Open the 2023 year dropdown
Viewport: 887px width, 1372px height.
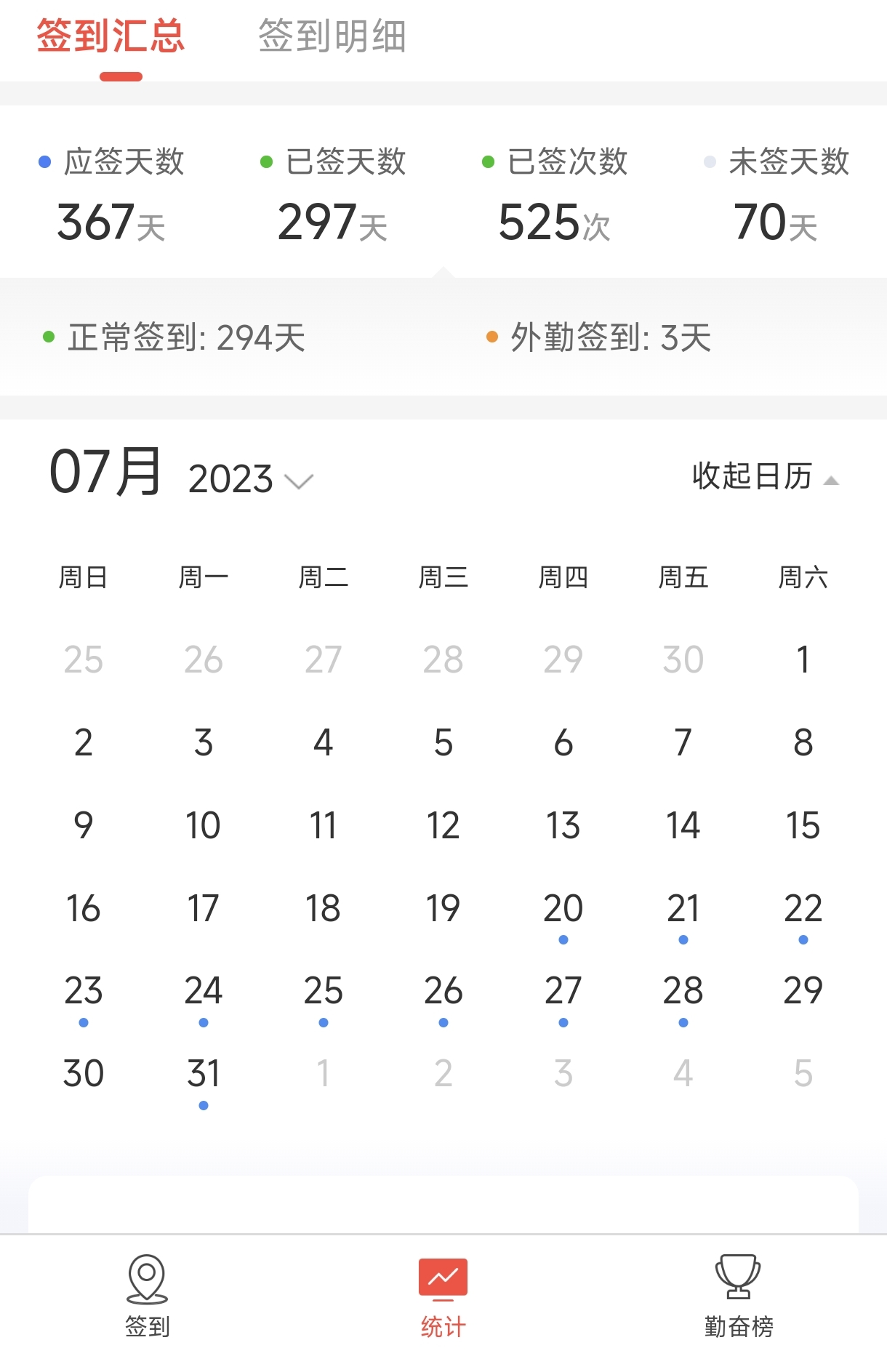250,479
